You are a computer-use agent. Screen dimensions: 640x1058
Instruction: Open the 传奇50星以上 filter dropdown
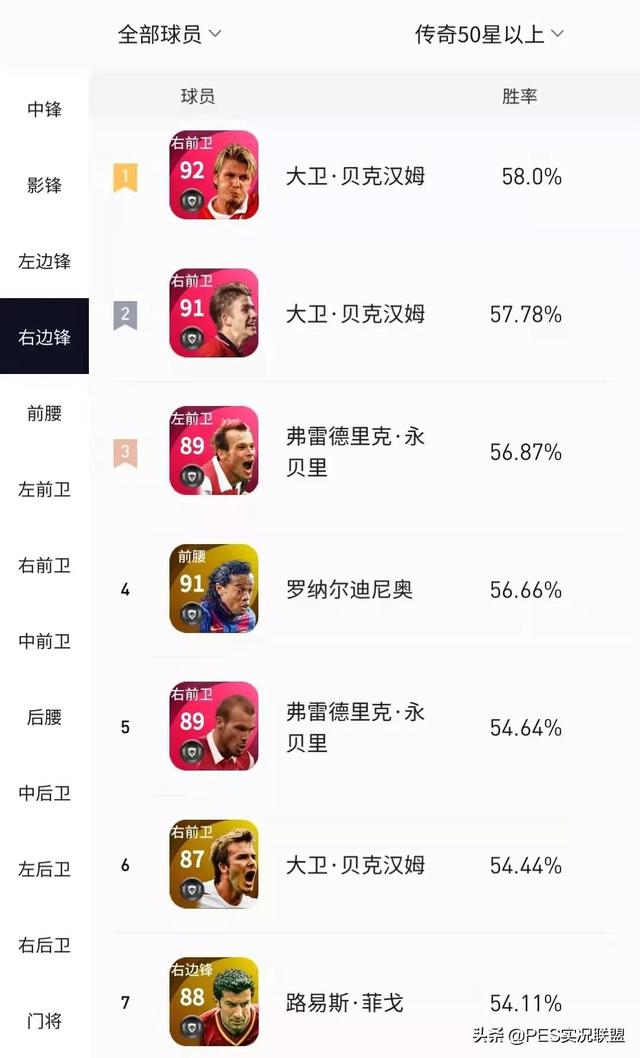tap(489, 34)
